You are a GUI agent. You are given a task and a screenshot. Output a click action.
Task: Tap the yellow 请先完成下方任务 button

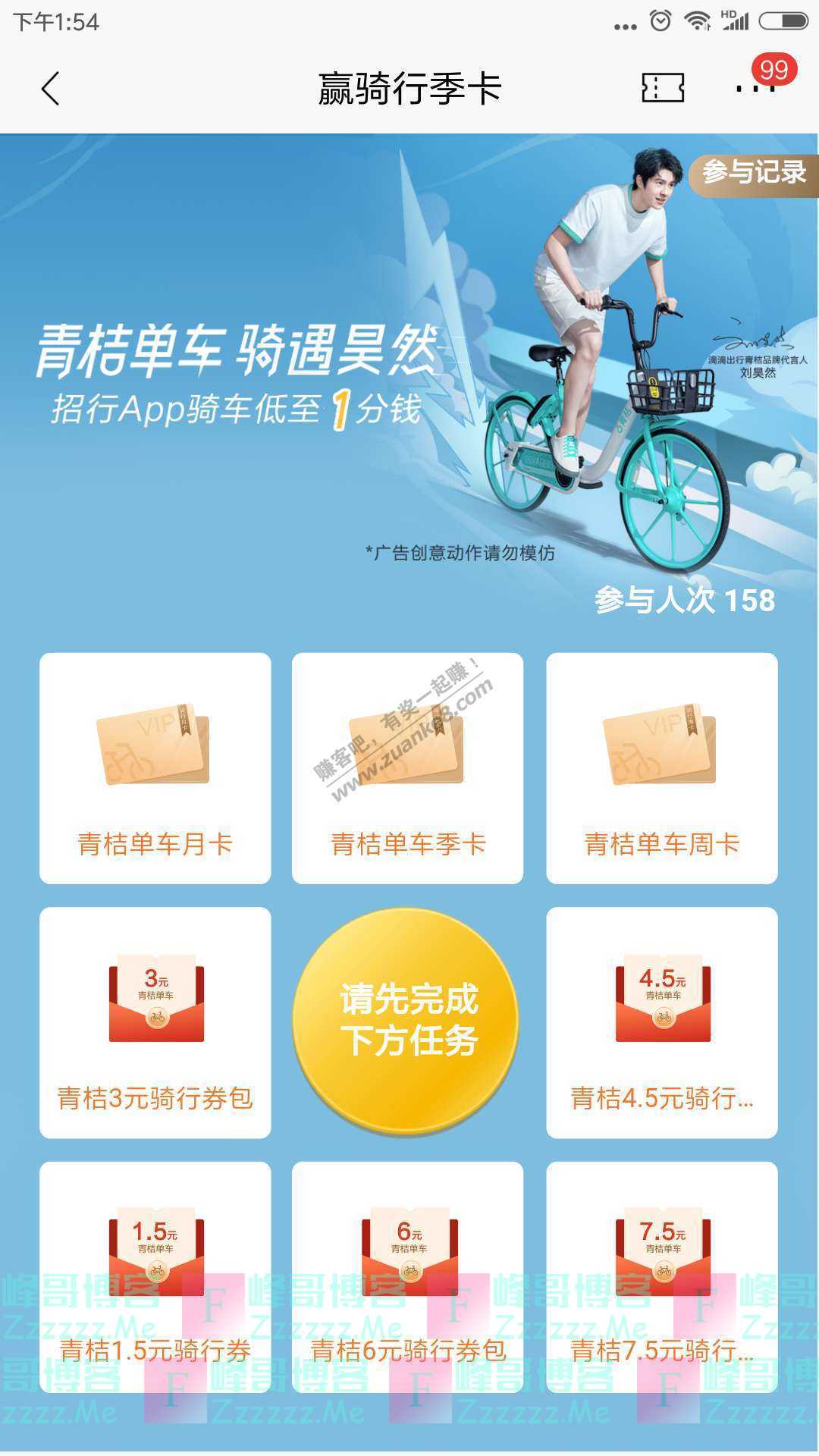[x=407, y=1021]
